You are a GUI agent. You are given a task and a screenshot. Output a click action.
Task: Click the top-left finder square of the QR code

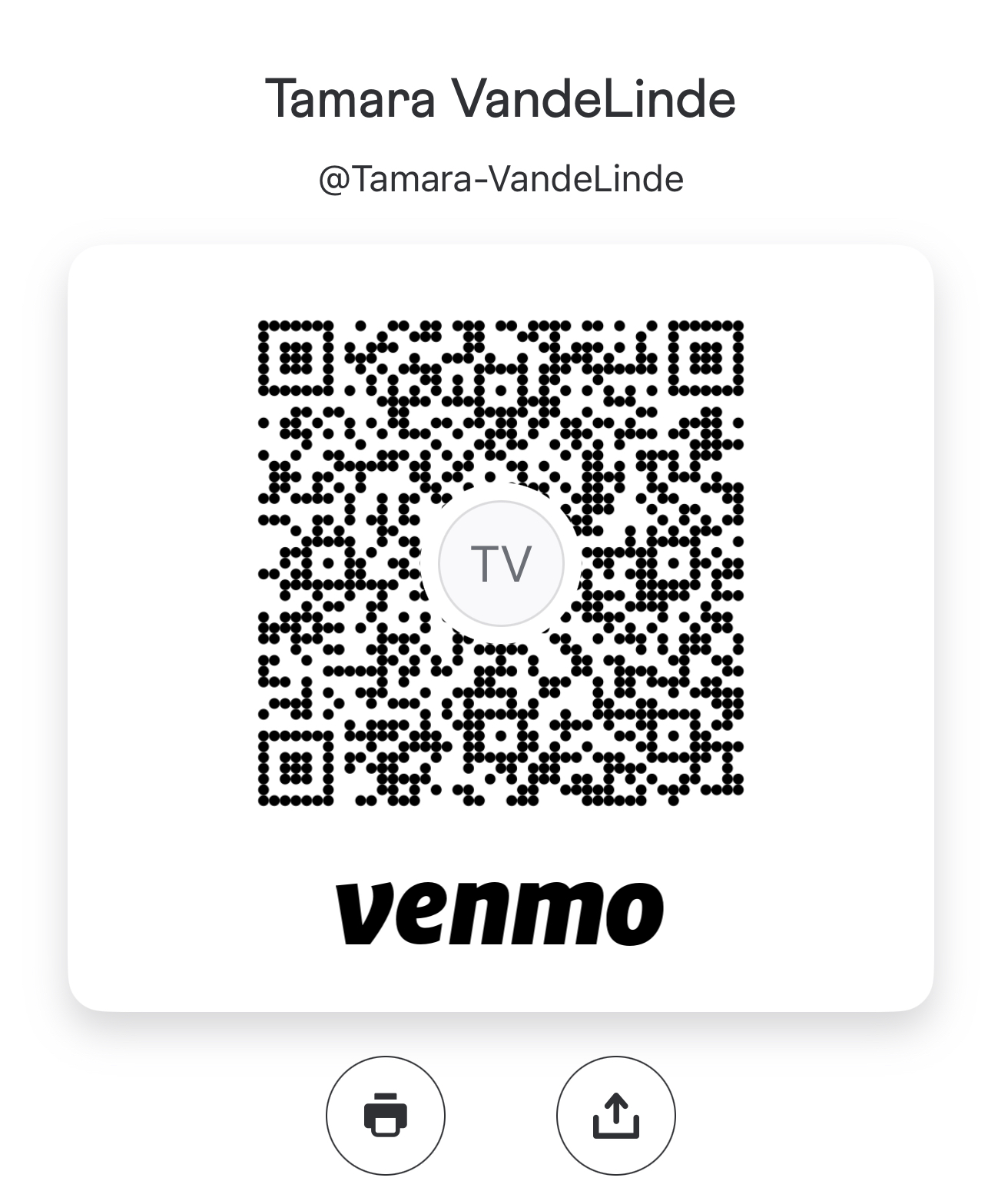coord(297,356)
